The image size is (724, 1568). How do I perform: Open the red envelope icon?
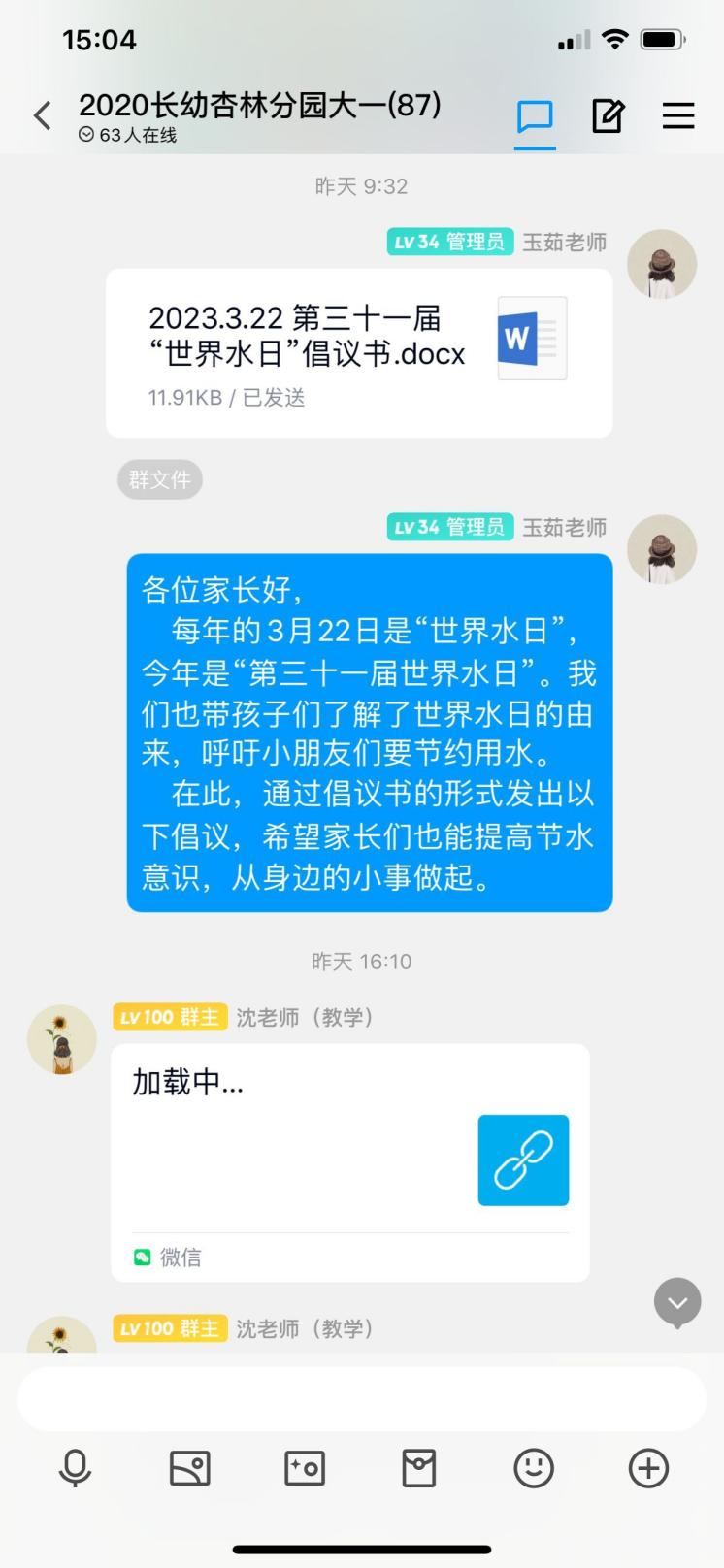click(x=419, y=1468)
